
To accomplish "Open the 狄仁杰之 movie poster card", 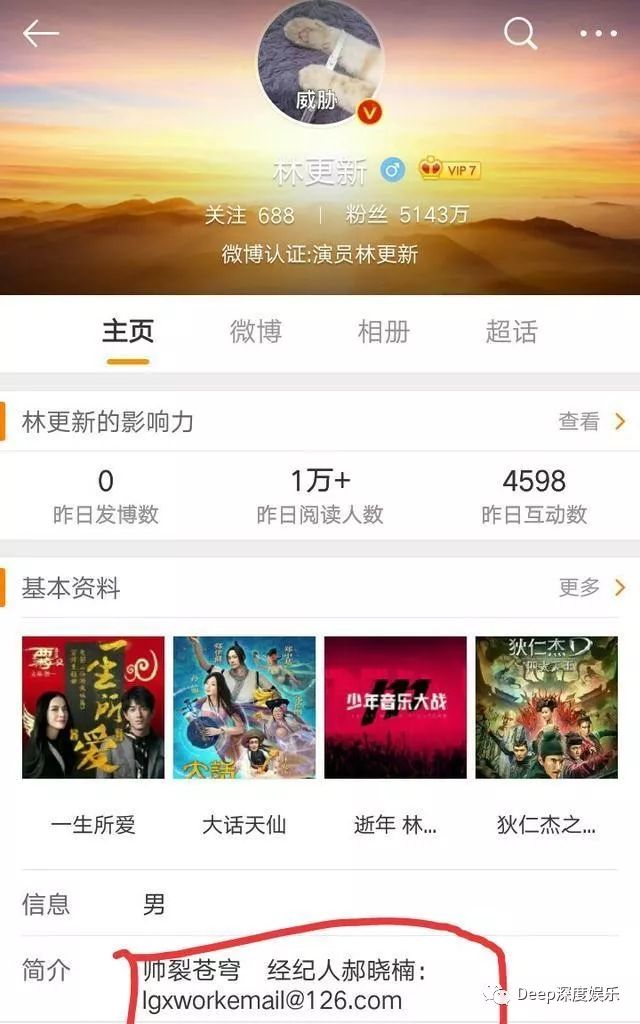I will 546,707.
